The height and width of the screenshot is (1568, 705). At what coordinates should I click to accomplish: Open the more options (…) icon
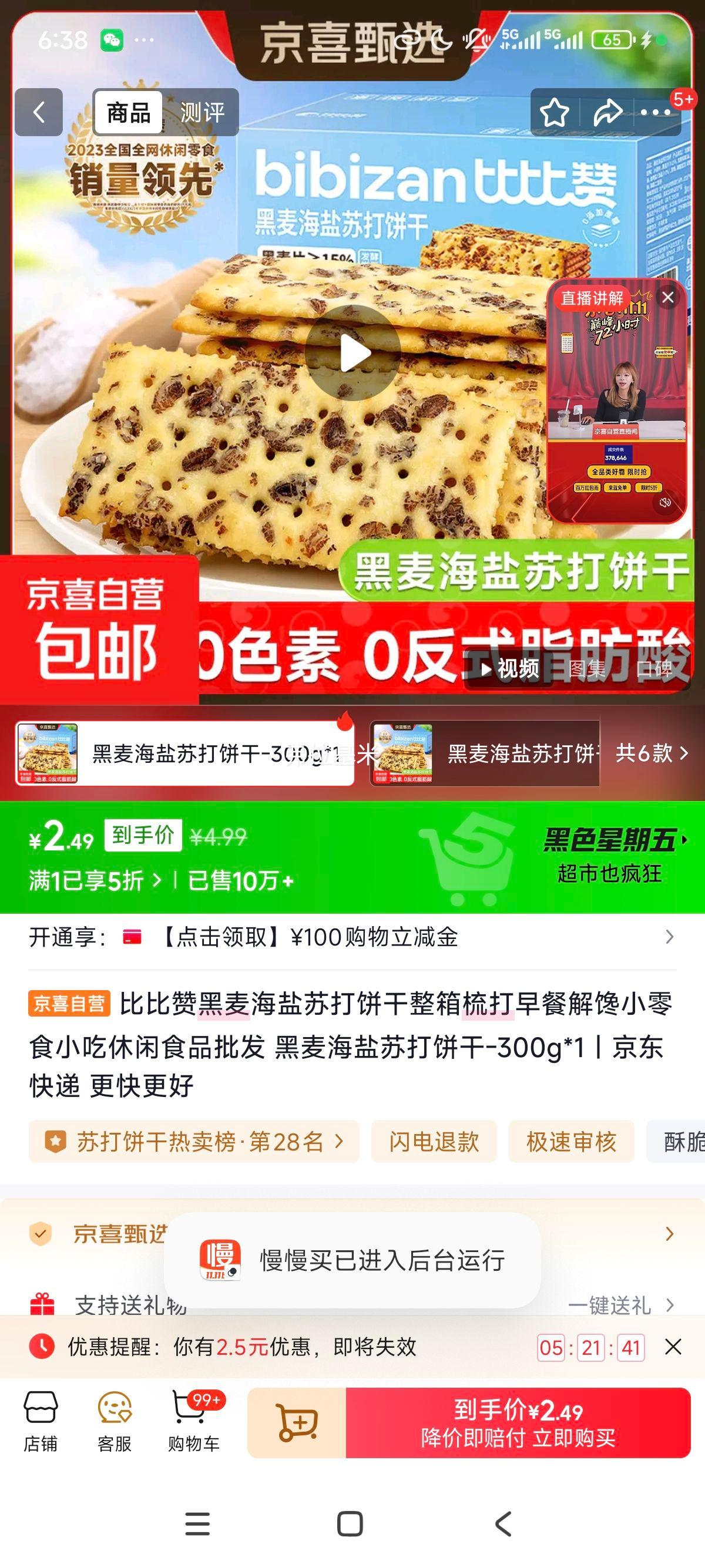[x=656, y=113]
